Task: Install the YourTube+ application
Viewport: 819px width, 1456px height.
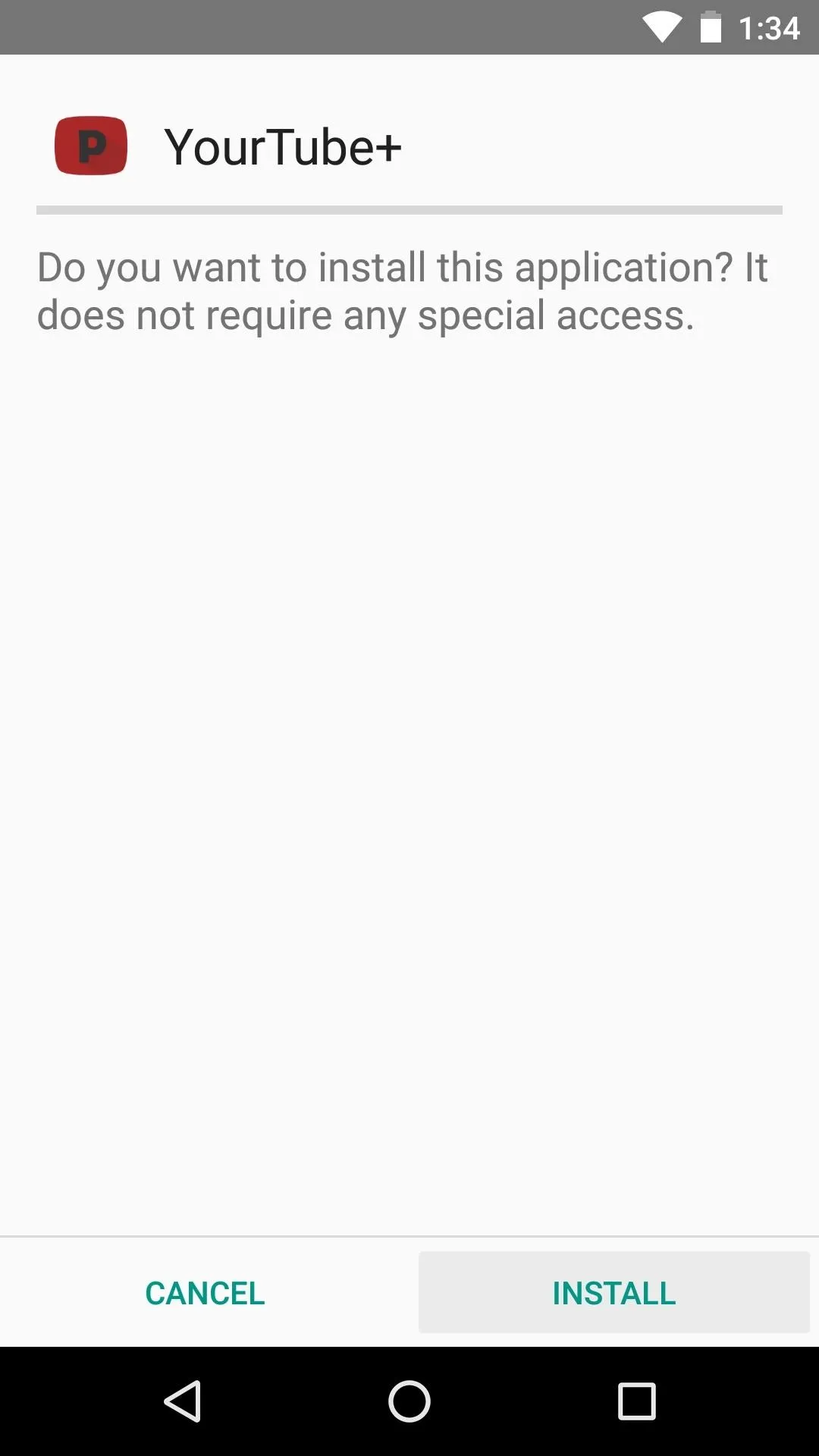Action: point(614,1293)
